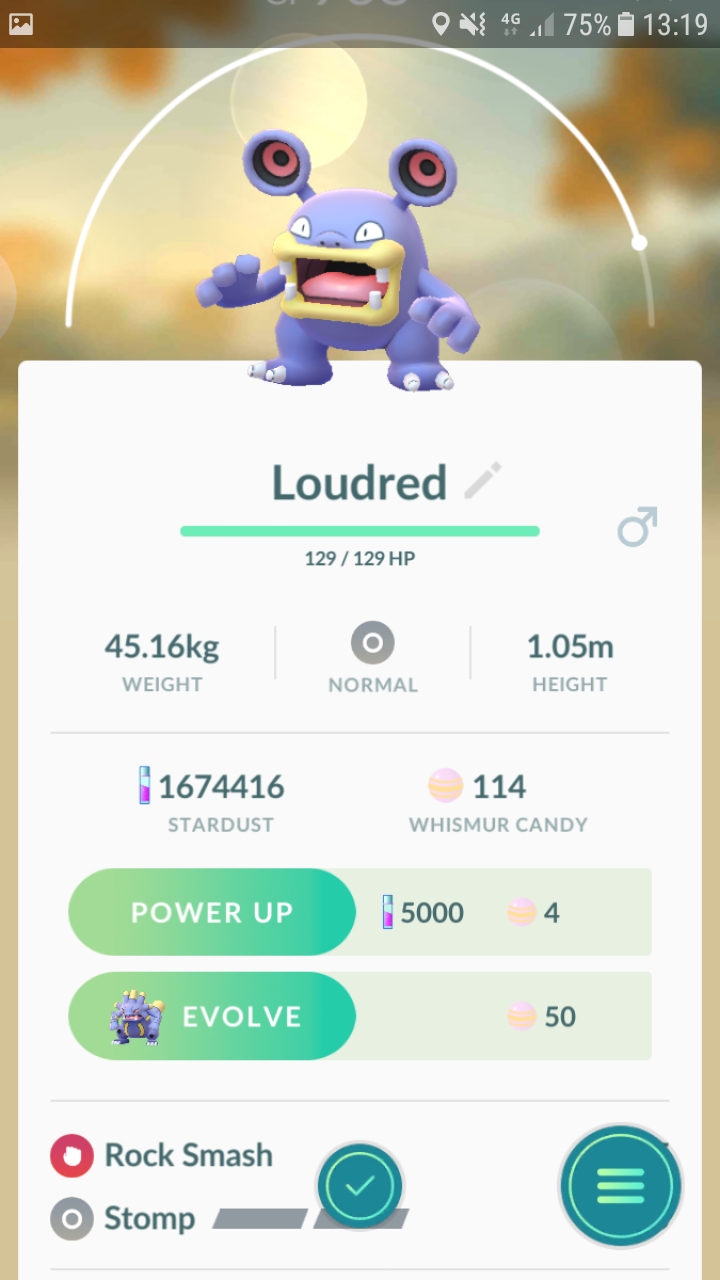This screenshot has width=720, height=1280.
Task: Evolve Loudred using 50 candy
Action: point(212,1016)
